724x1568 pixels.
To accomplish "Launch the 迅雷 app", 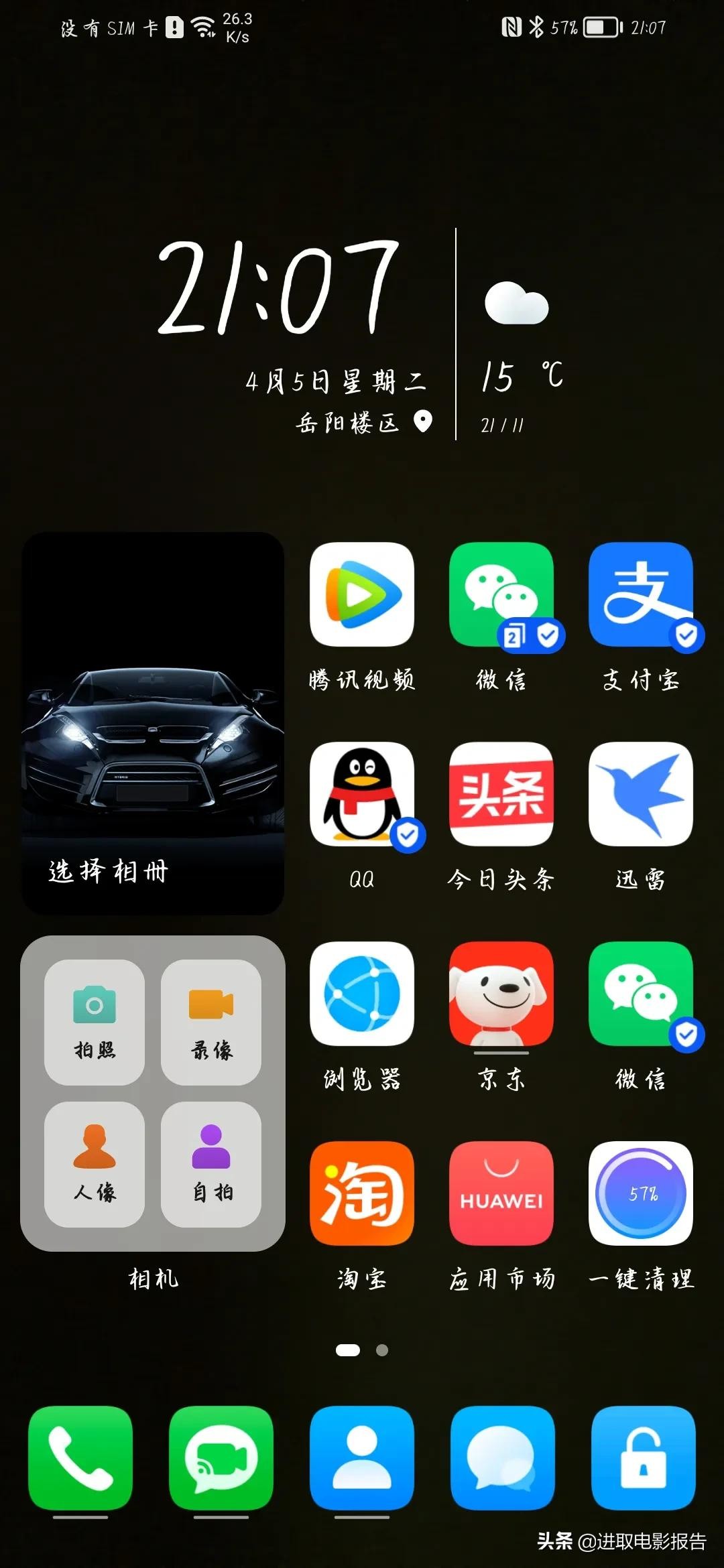I will coord(640,794).
